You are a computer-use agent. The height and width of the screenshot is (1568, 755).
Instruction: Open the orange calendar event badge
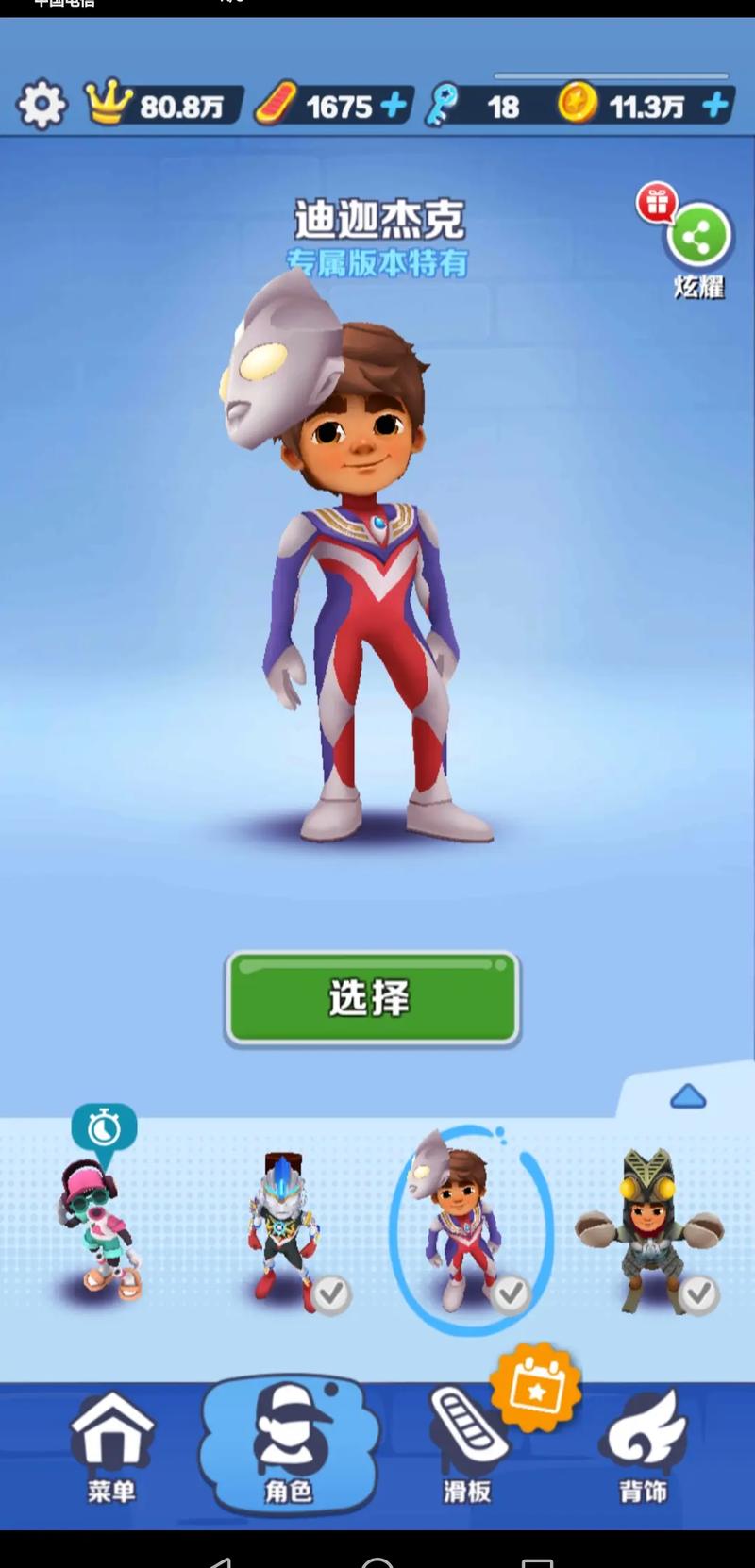(x=536, y=1389)
